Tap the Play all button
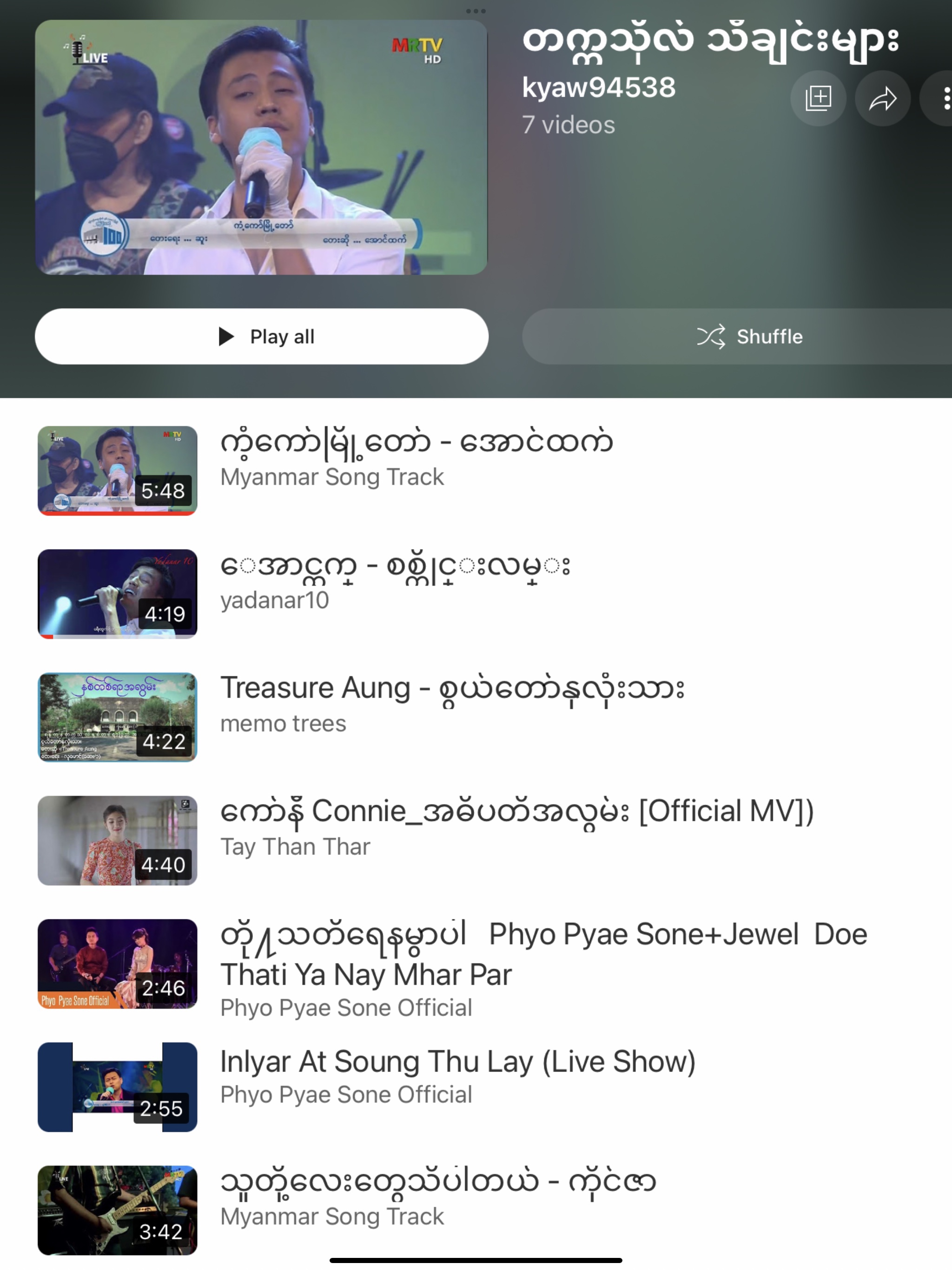This screenshot has height=1270, width=952. coord(261,337)
